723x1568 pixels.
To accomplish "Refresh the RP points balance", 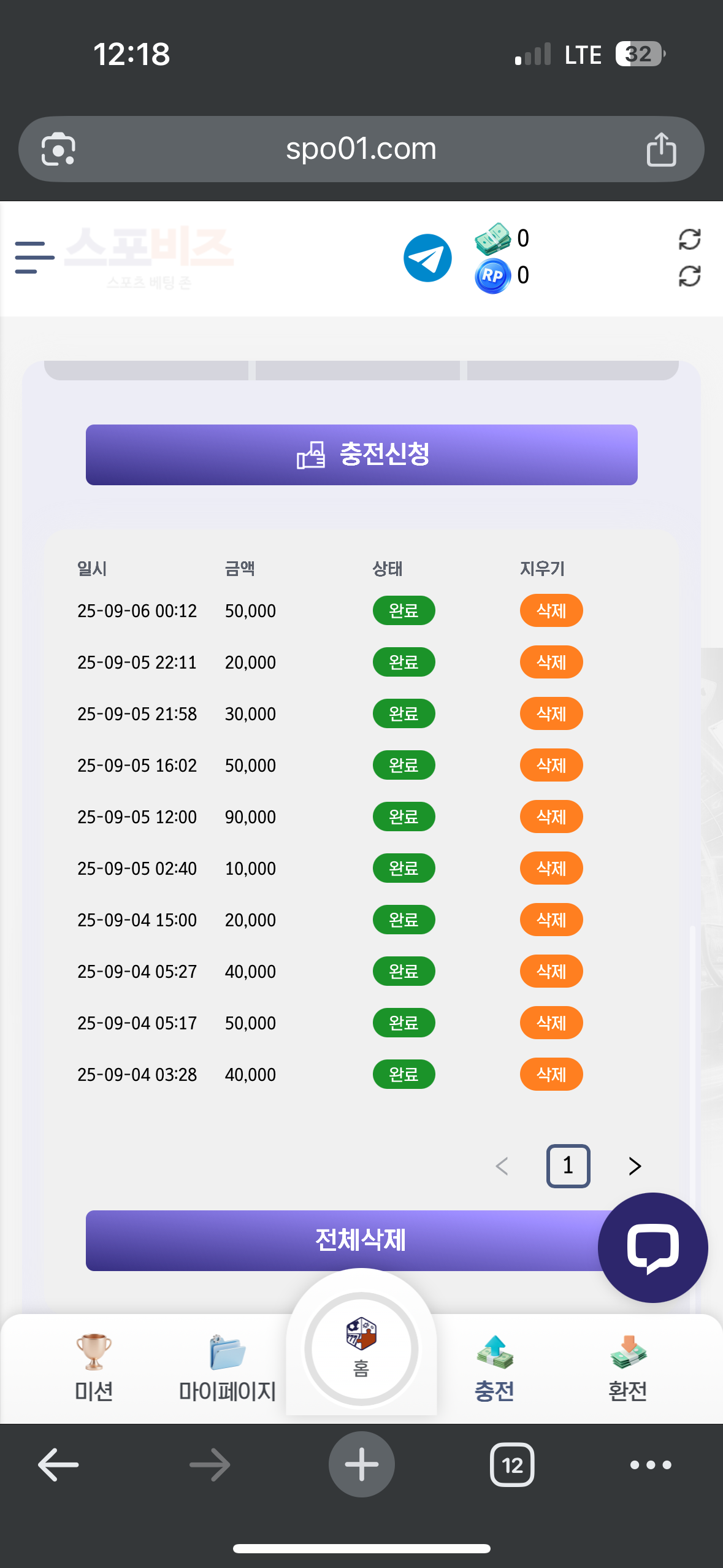I will pyautogui.click(x=689, y=276).
